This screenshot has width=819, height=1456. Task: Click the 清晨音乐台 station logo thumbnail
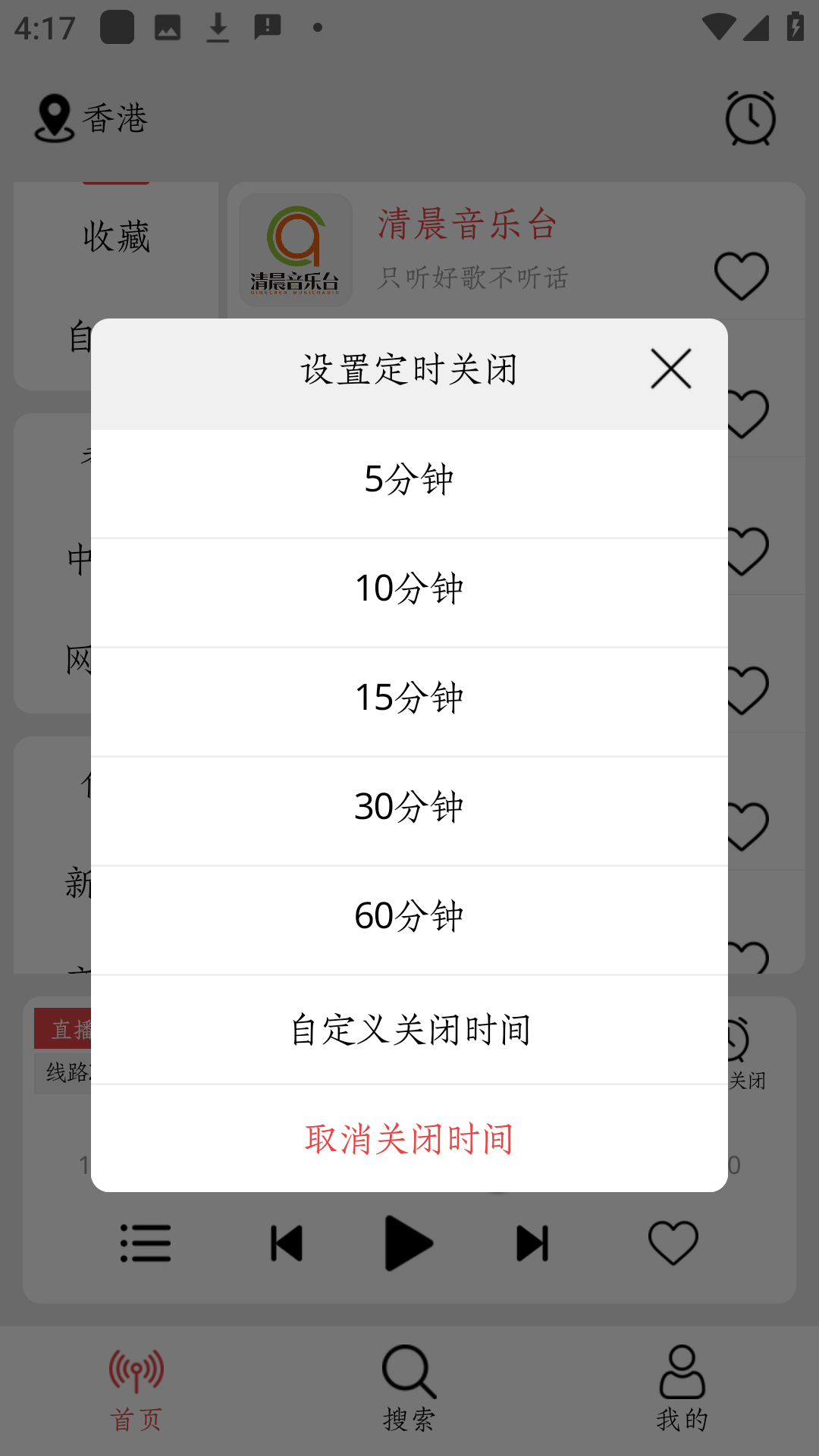296,249
